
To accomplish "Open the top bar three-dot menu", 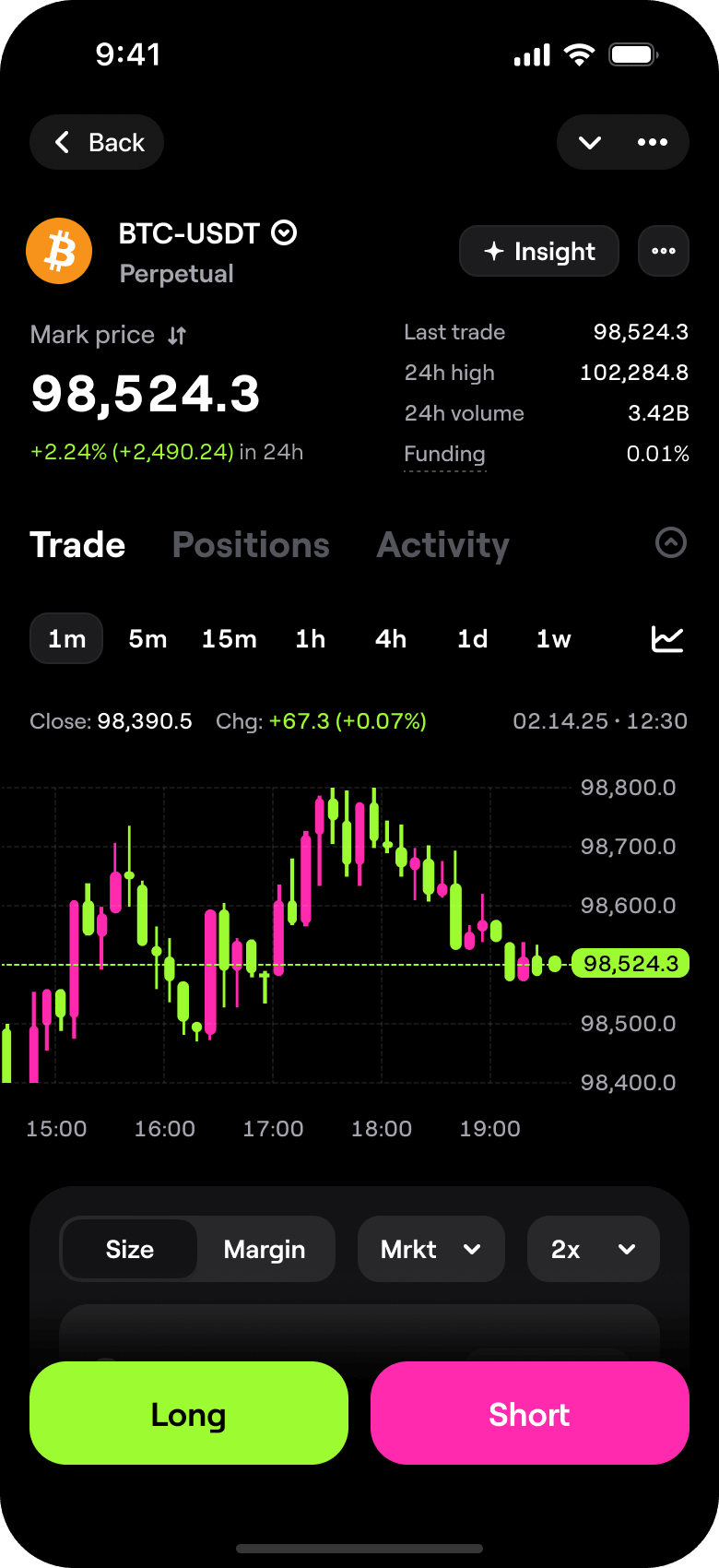I will click(x=653, y=142).
